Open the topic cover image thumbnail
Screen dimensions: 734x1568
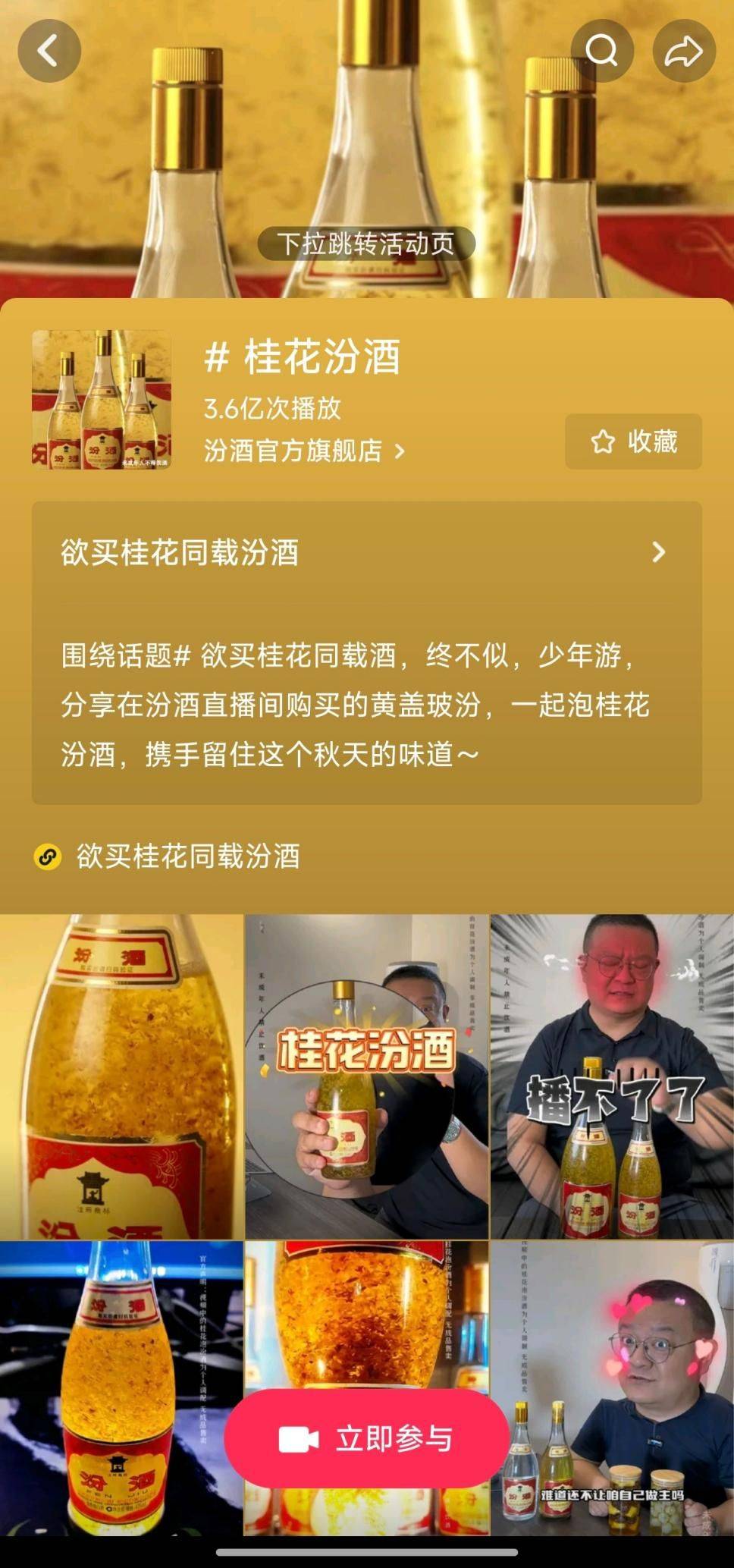coord(102,399)
